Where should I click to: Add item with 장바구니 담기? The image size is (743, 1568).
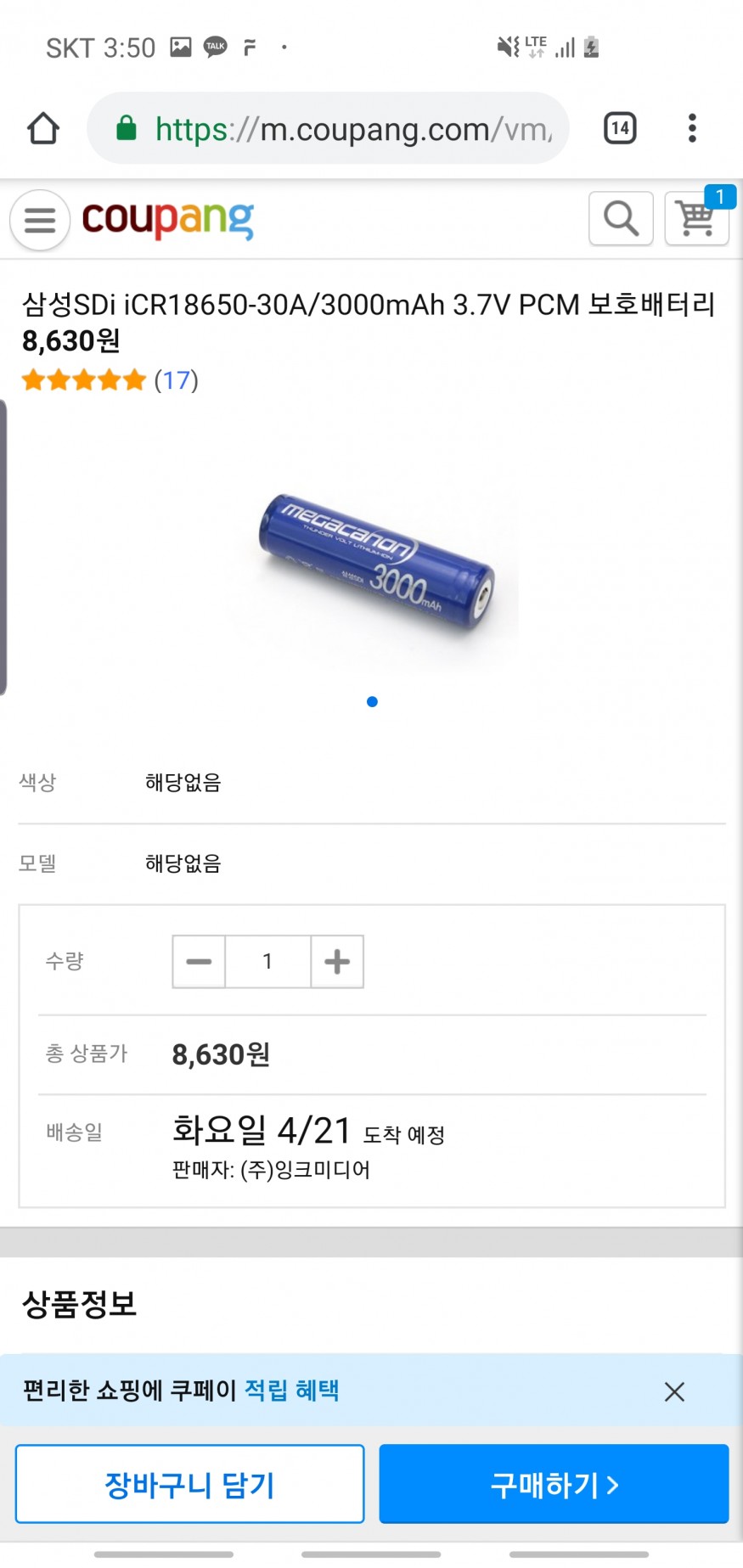[x=189, y=1485]
